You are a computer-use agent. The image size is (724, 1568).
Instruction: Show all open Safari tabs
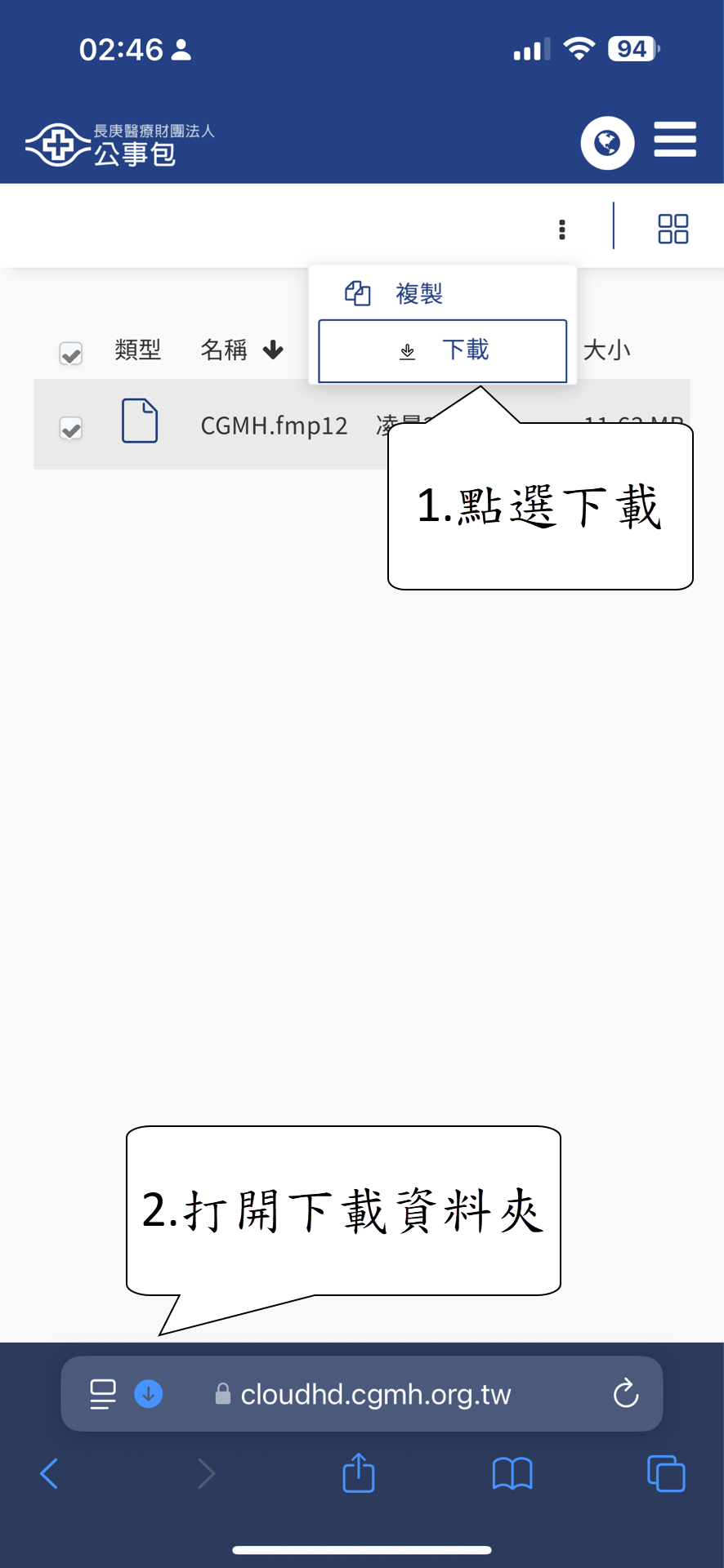pyautogui.click(x=666, y=1474)
